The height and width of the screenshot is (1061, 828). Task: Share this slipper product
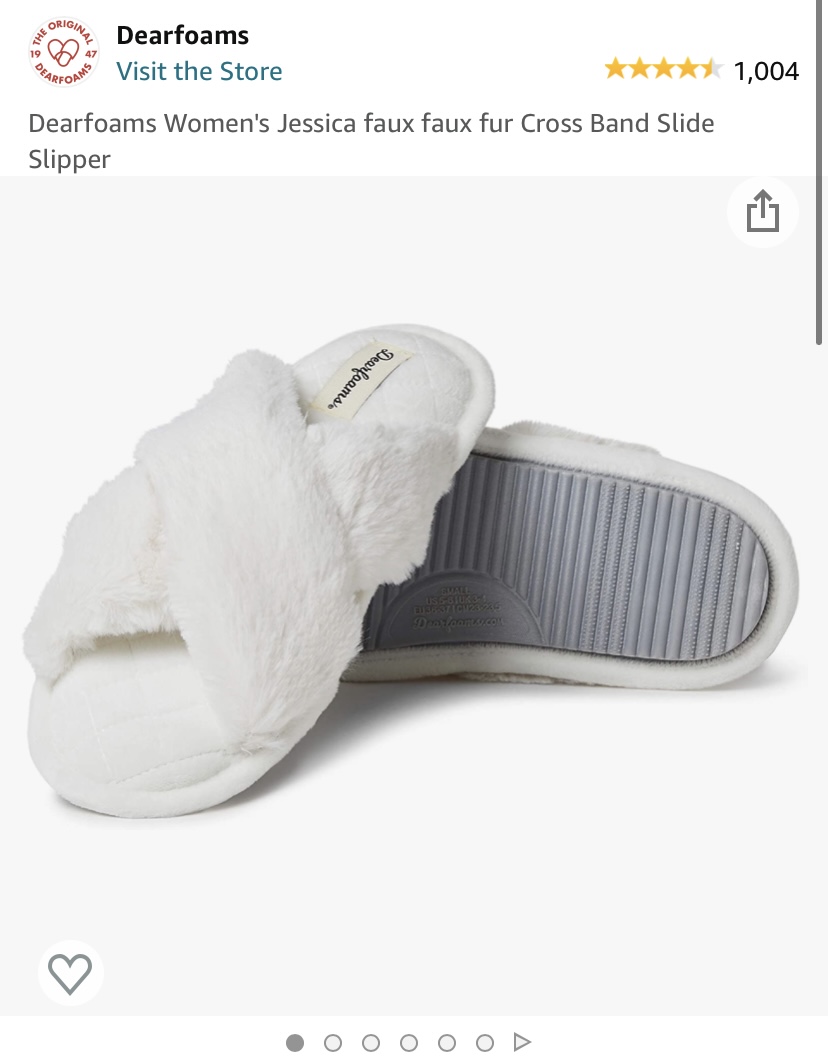762,212
